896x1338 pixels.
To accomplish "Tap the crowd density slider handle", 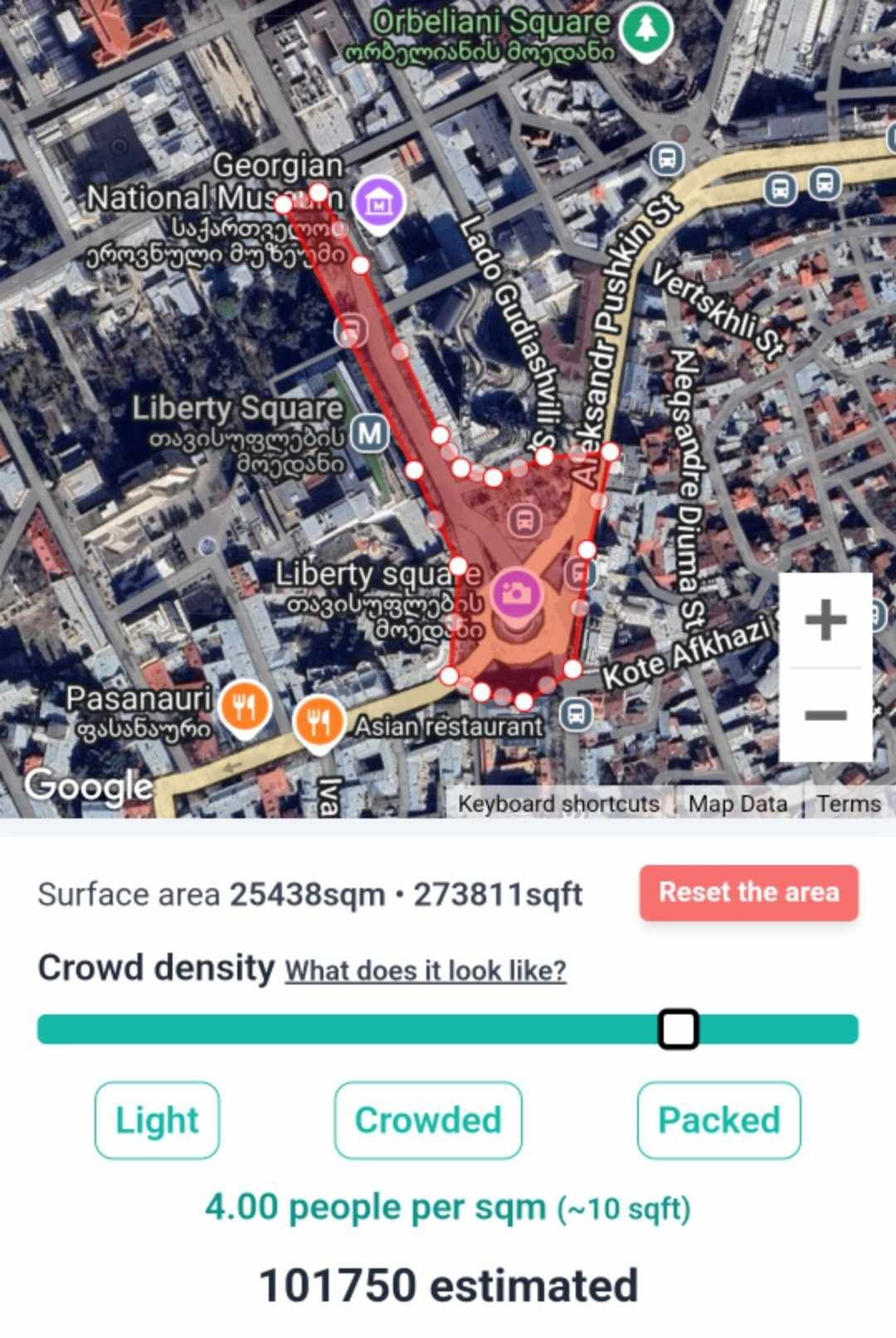I will tap(678, 1029).
